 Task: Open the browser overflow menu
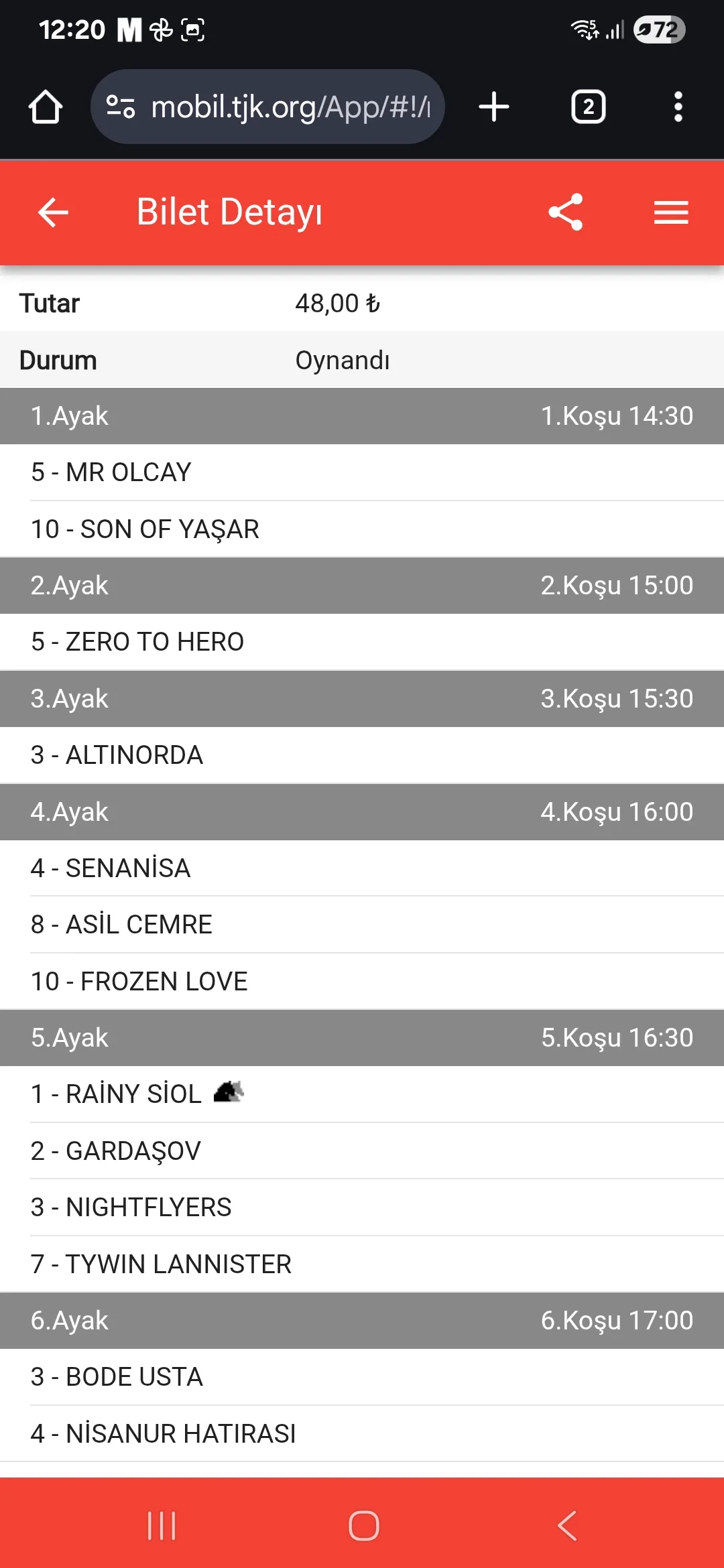[x=678, y=107]
